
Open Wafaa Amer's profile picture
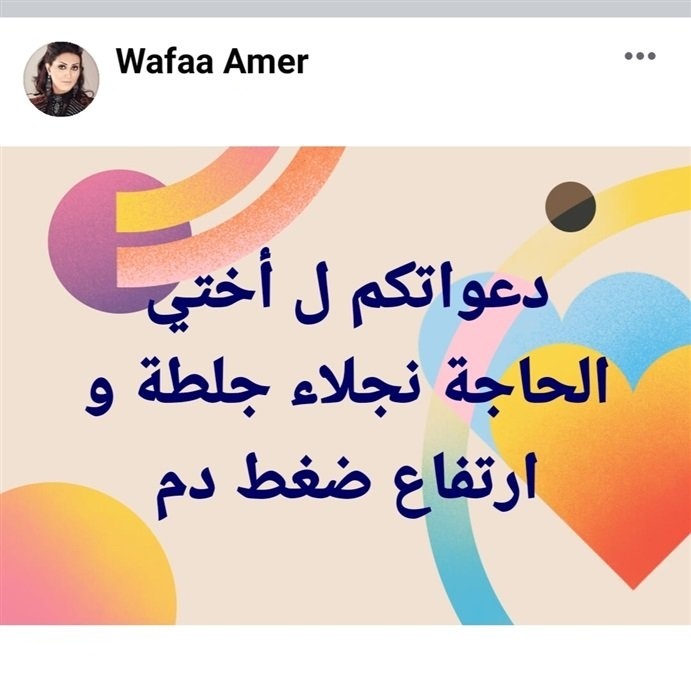[61, 79]
